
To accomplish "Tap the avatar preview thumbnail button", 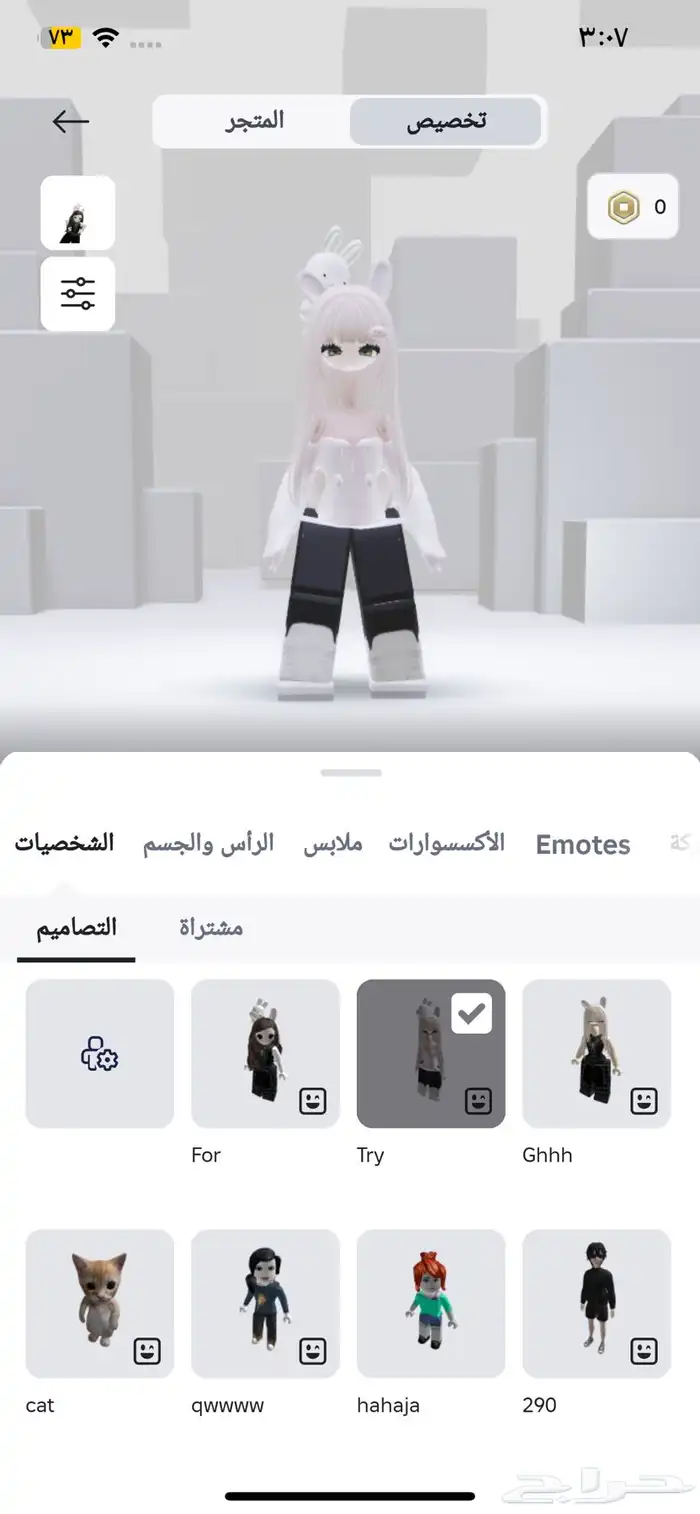I will pos(78,213).
